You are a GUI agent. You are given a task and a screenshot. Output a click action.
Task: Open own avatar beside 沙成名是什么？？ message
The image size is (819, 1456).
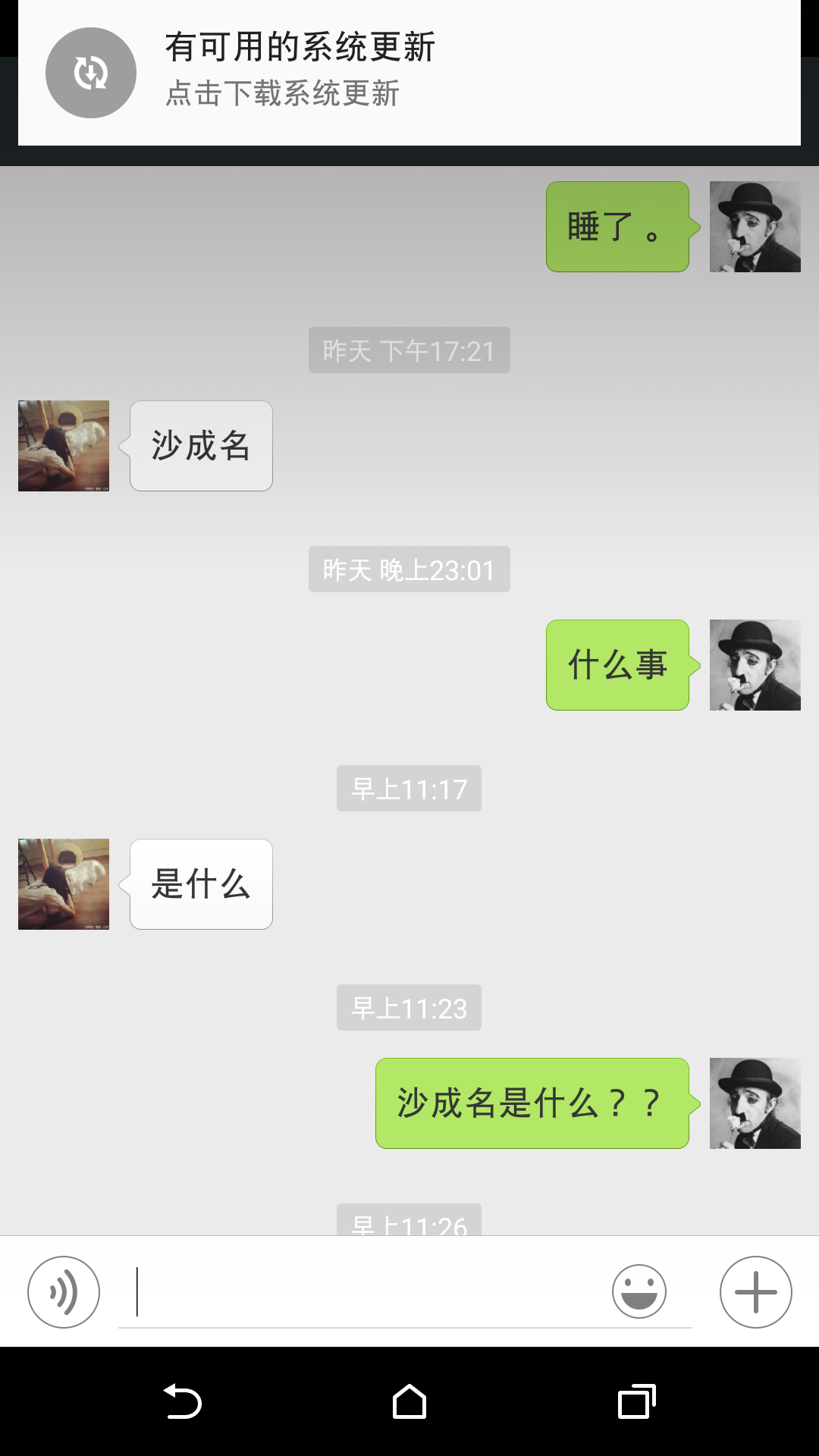755,1103
